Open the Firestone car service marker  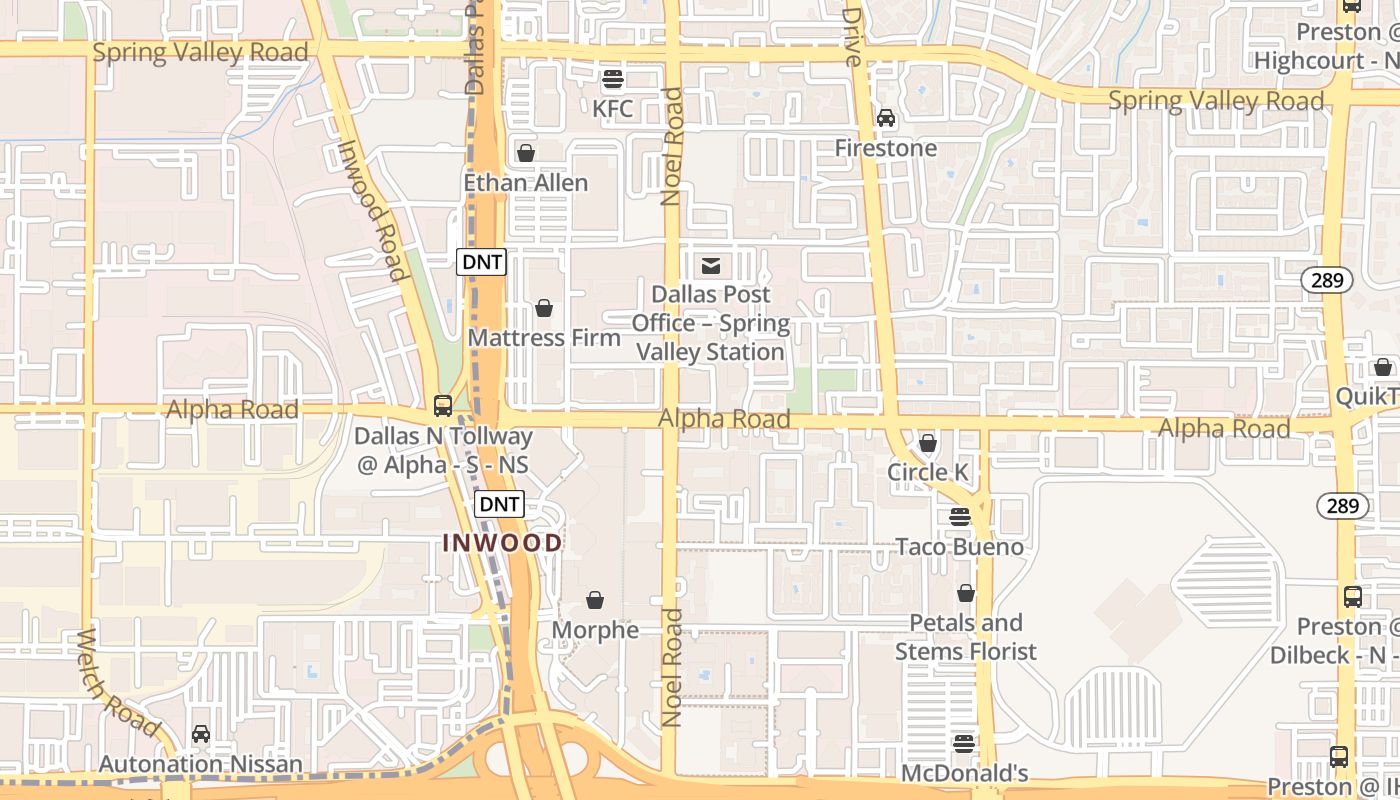pos(886,118)
